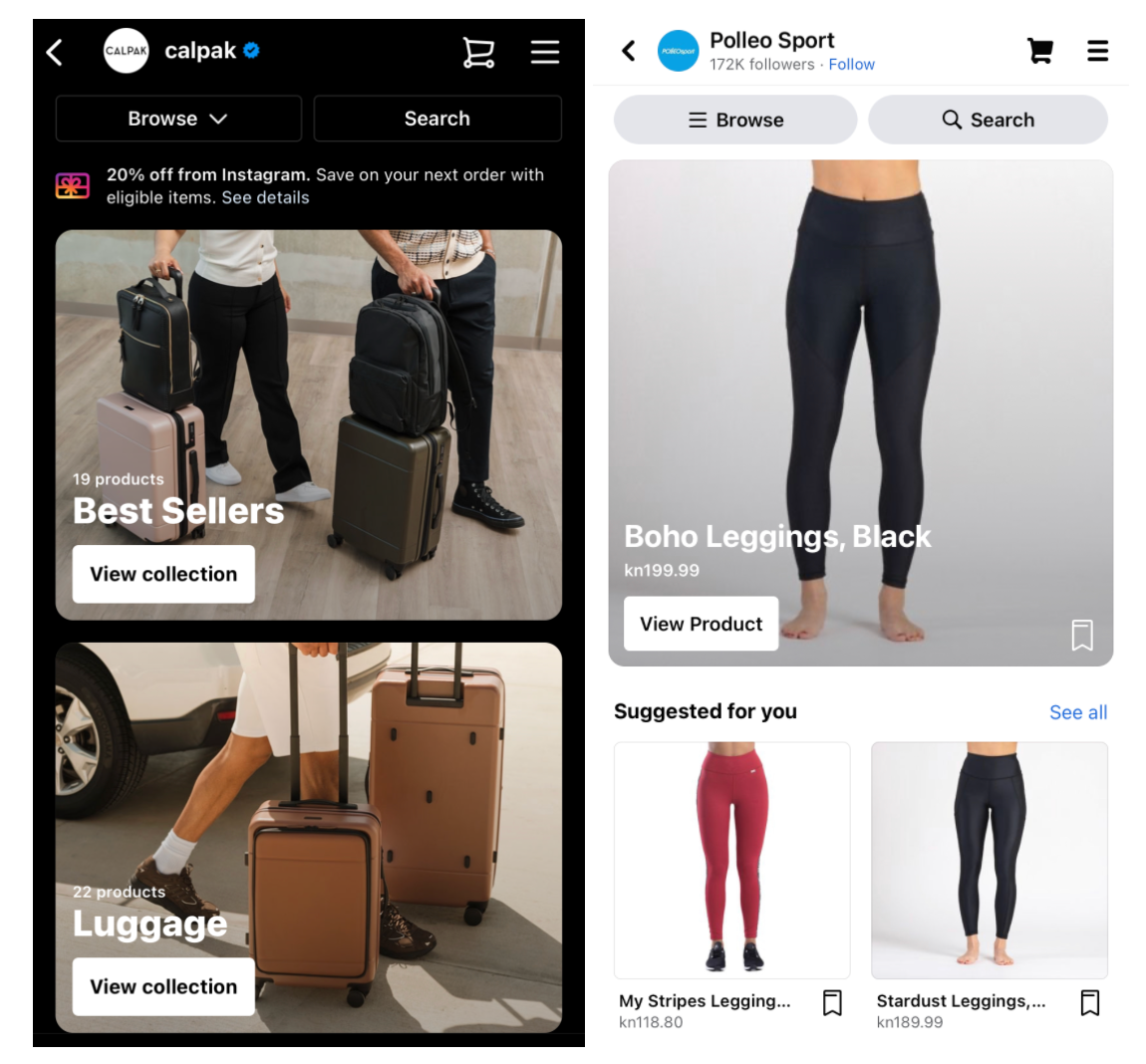Search the calpak shop
Image resolution: width=1146 pixels, height=1064 pixels.
coord(436,119)
